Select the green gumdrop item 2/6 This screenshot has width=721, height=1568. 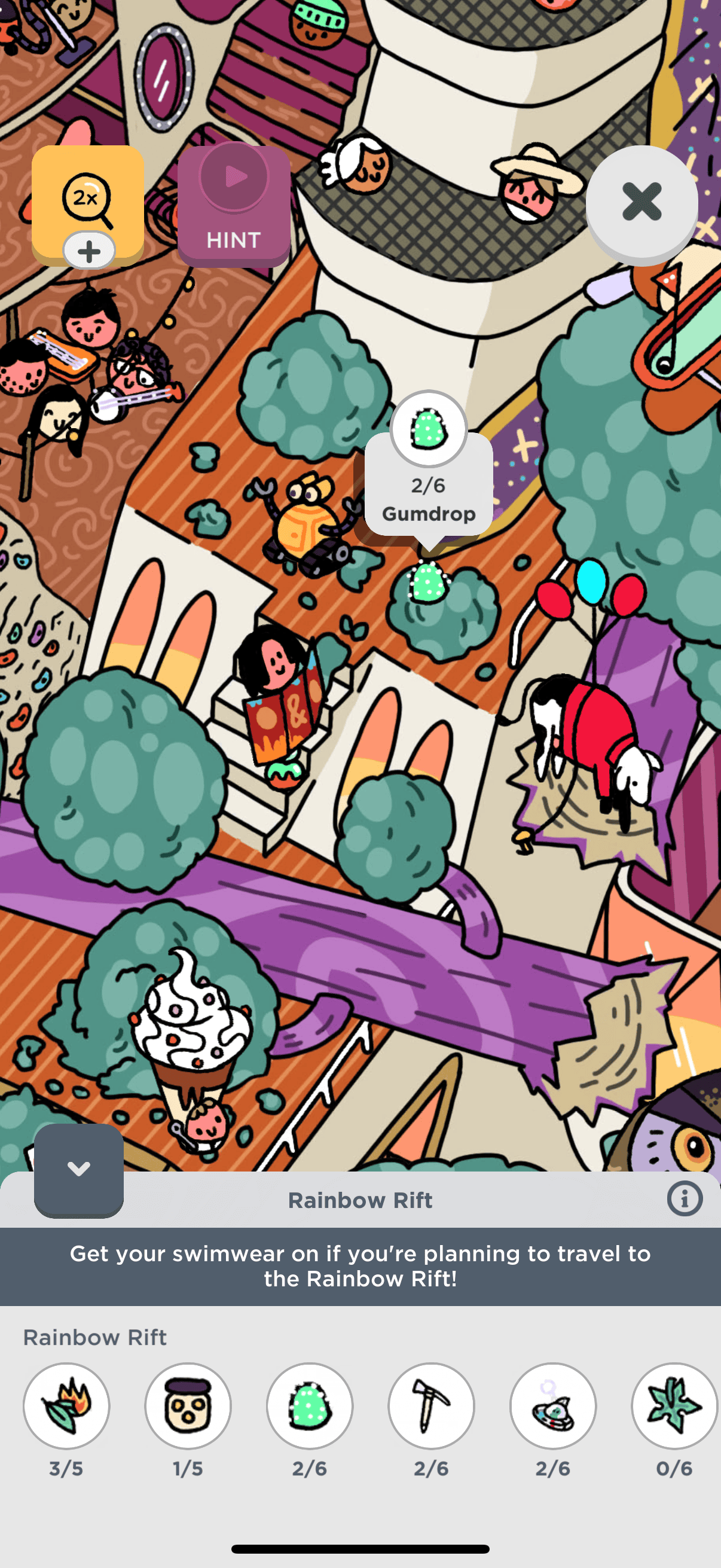pyautogui.click(x=310, y=1406)
